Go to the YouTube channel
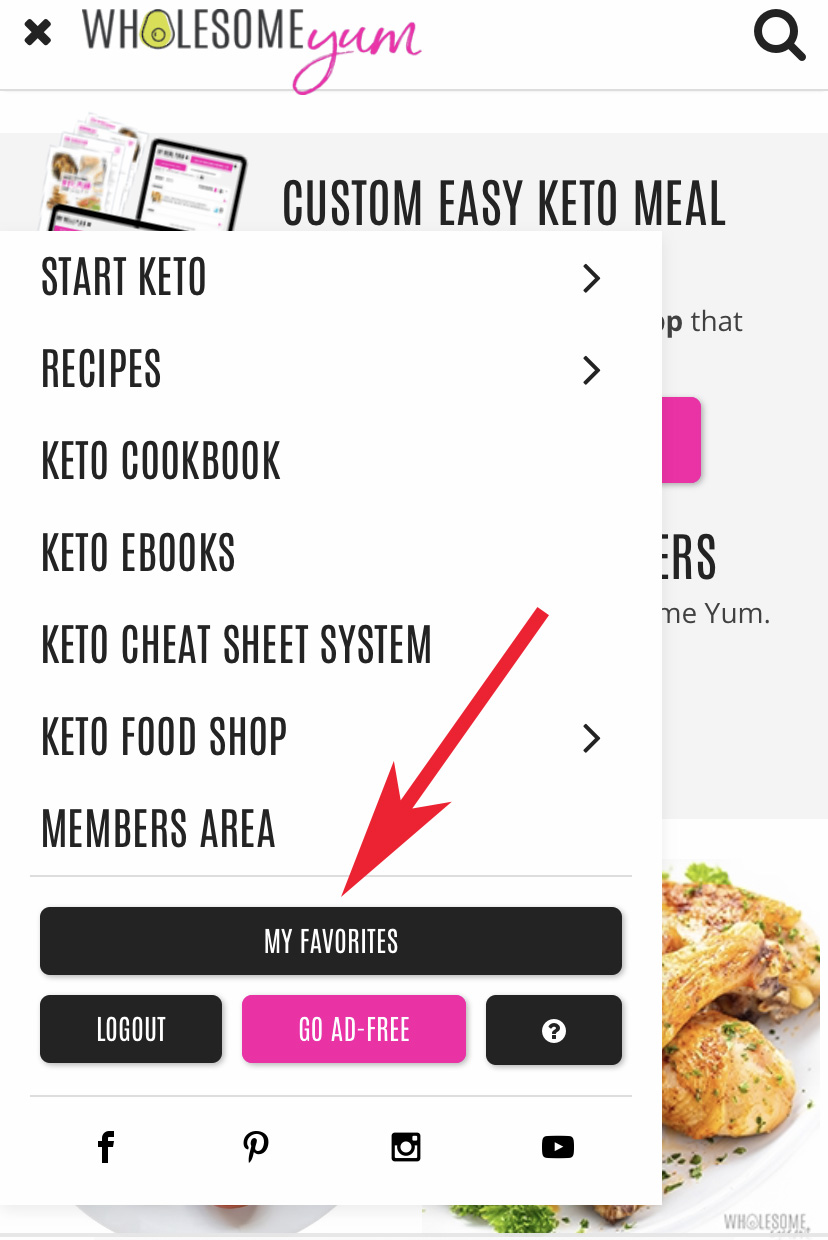 click(557, 1146)
